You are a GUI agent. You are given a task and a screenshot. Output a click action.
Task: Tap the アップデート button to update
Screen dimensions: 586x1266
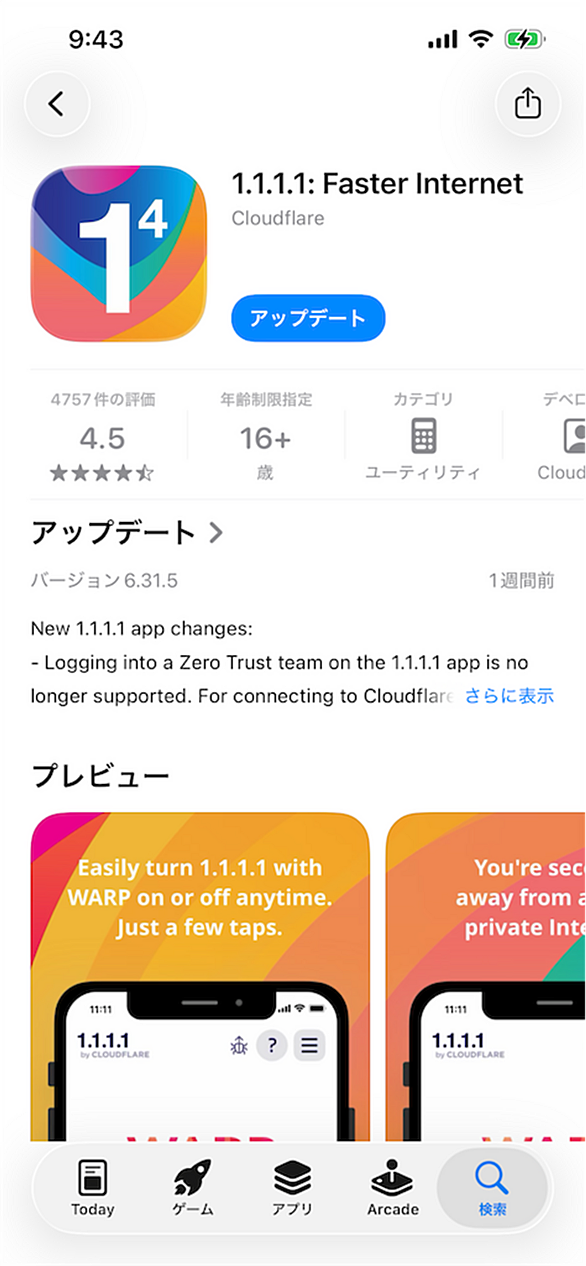pyautogui.click(x=308, y=318)
